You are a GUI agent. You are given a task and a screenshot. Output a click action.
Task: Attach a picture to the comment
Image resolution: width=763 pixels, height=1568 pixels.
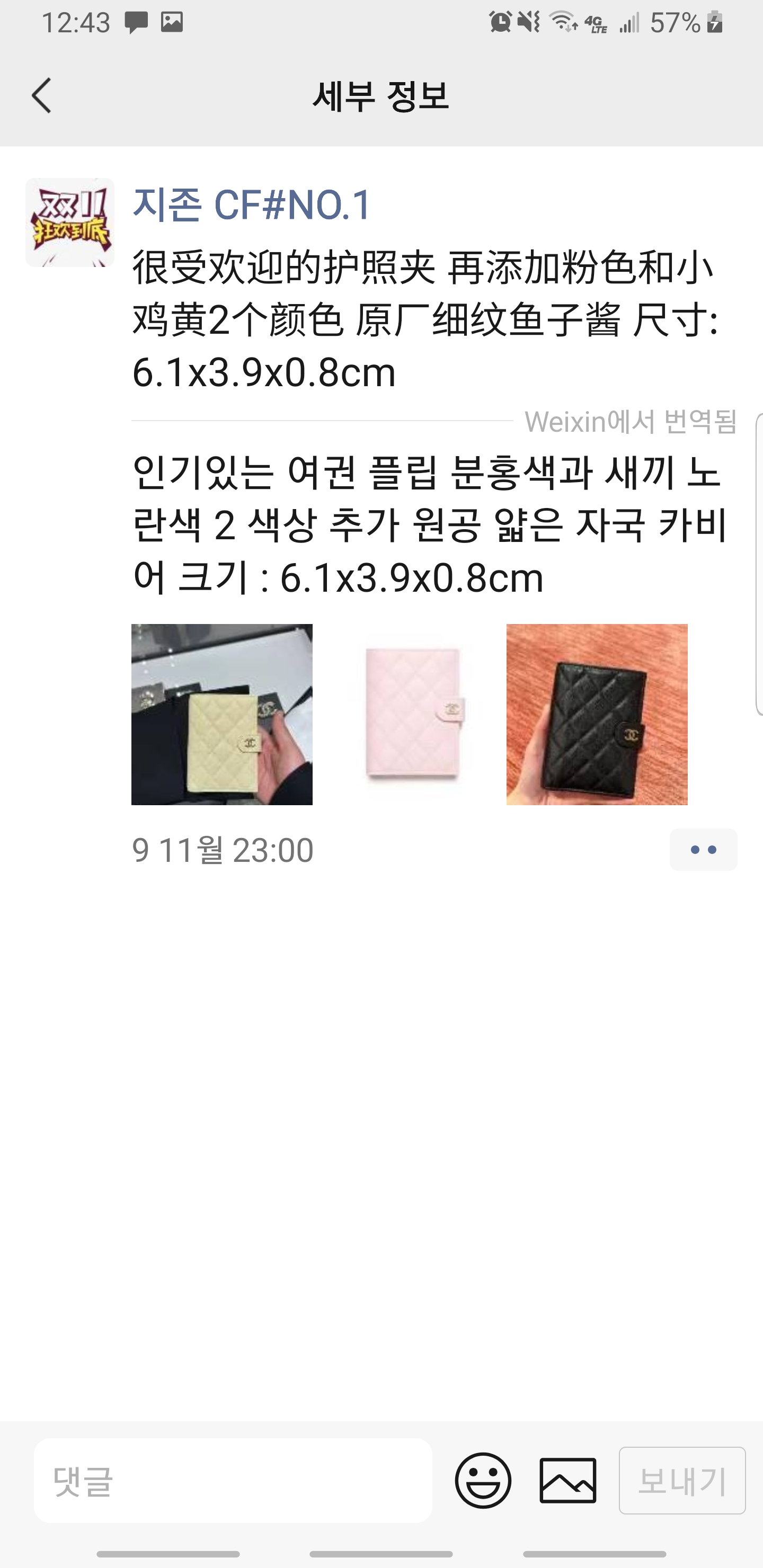[x=567, y=1481]
